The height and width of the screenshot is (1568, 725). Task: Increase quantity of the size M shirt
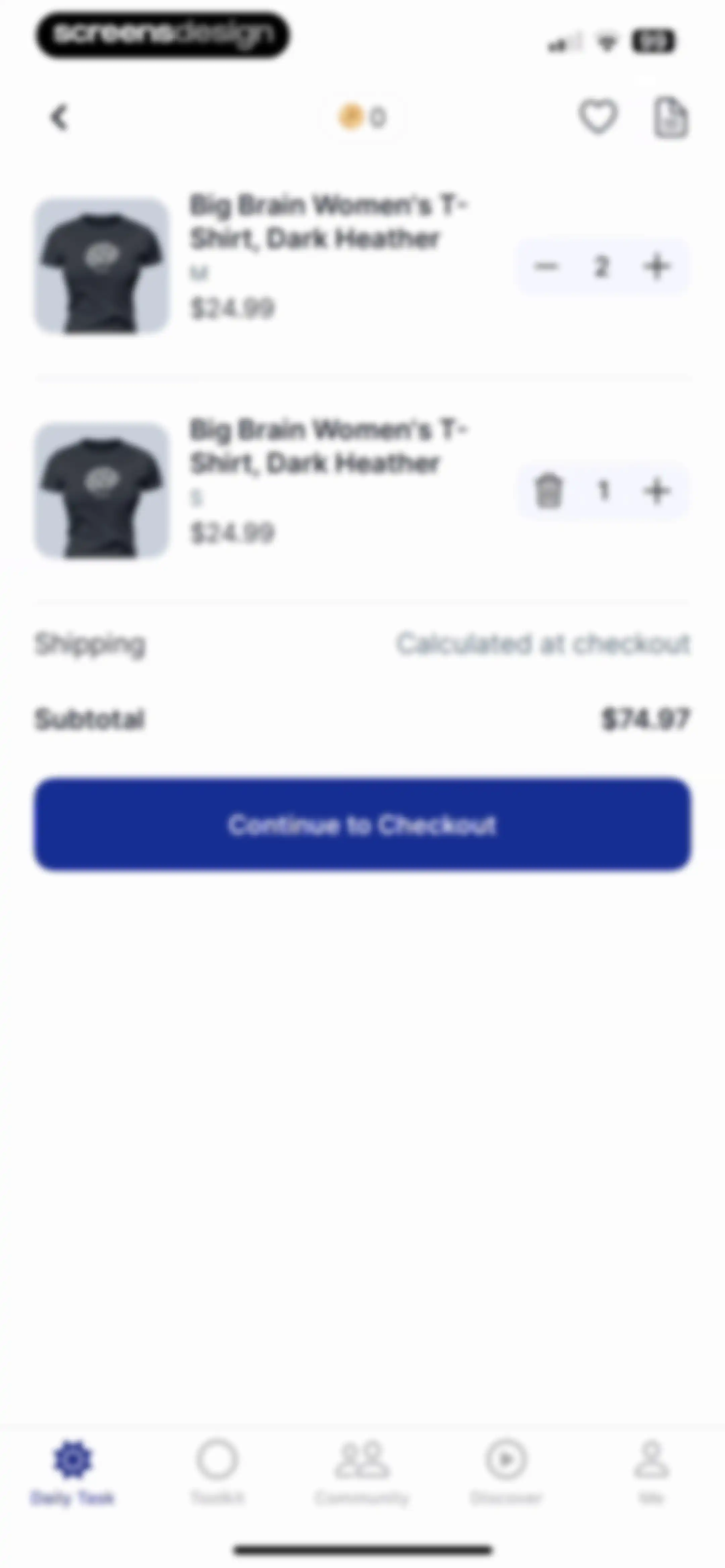point(657,266)
